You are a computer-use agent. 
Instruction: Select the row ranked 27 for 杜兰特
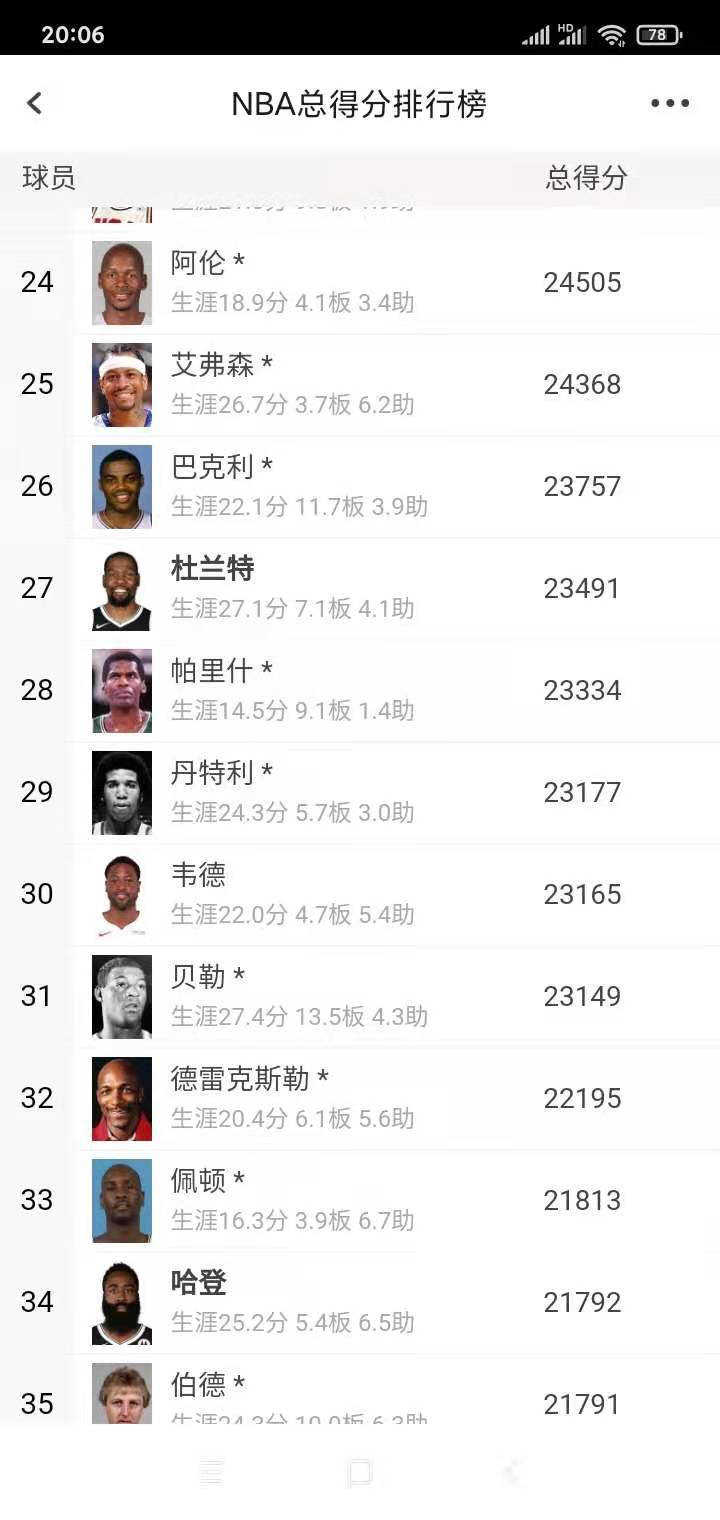(360, 588)
